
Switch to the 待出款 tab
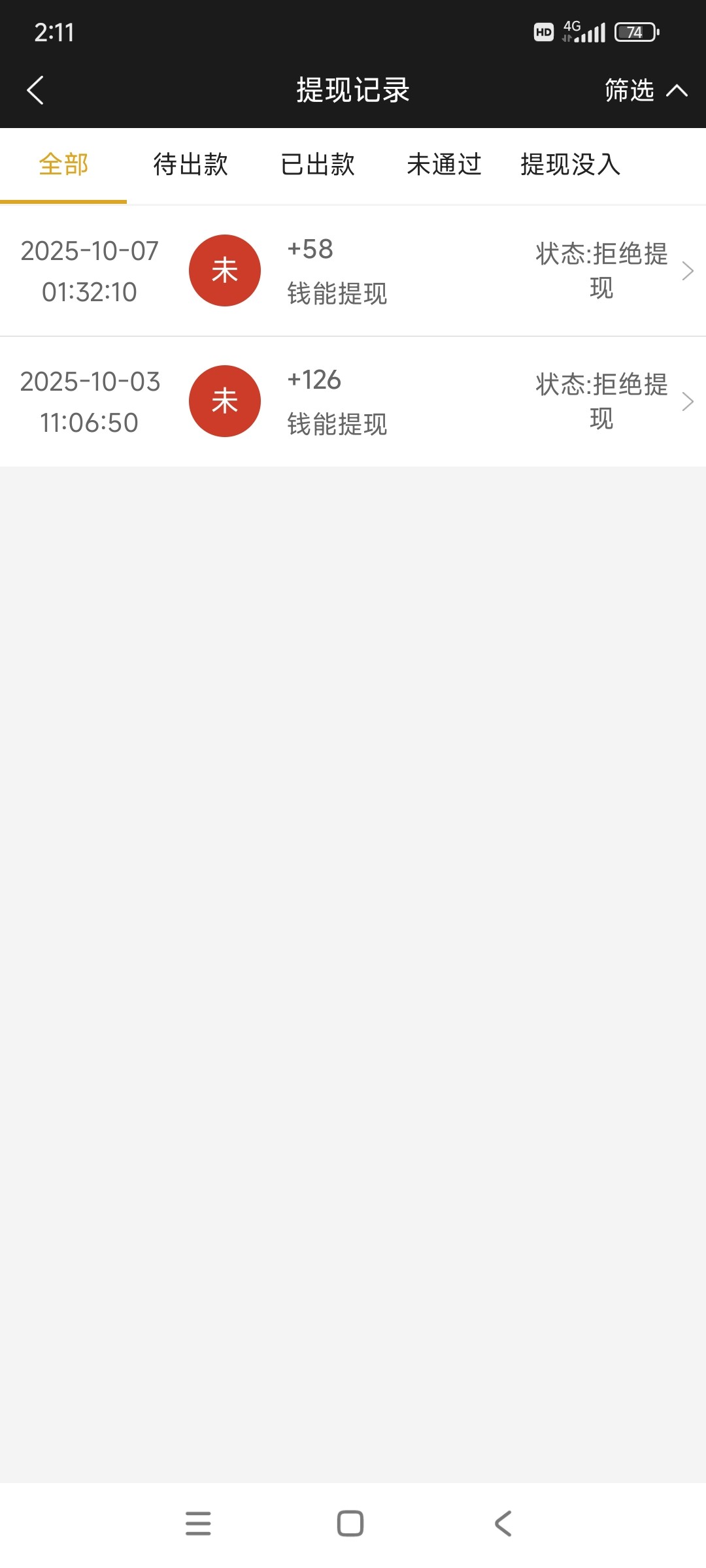tap(190, 165)
